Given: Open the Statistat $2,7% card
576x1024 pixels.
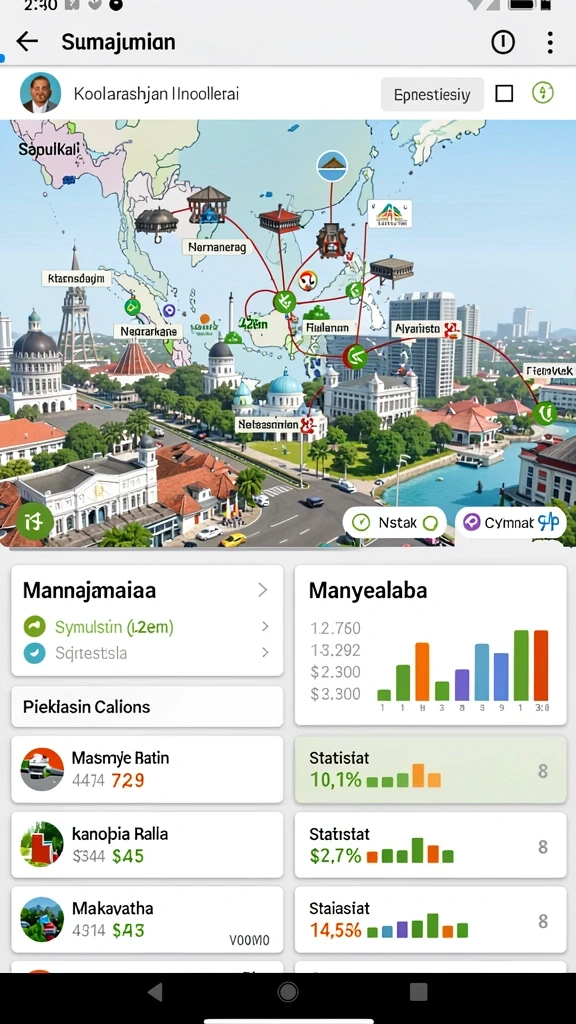Looking at the screenshot, I should 430,845.
